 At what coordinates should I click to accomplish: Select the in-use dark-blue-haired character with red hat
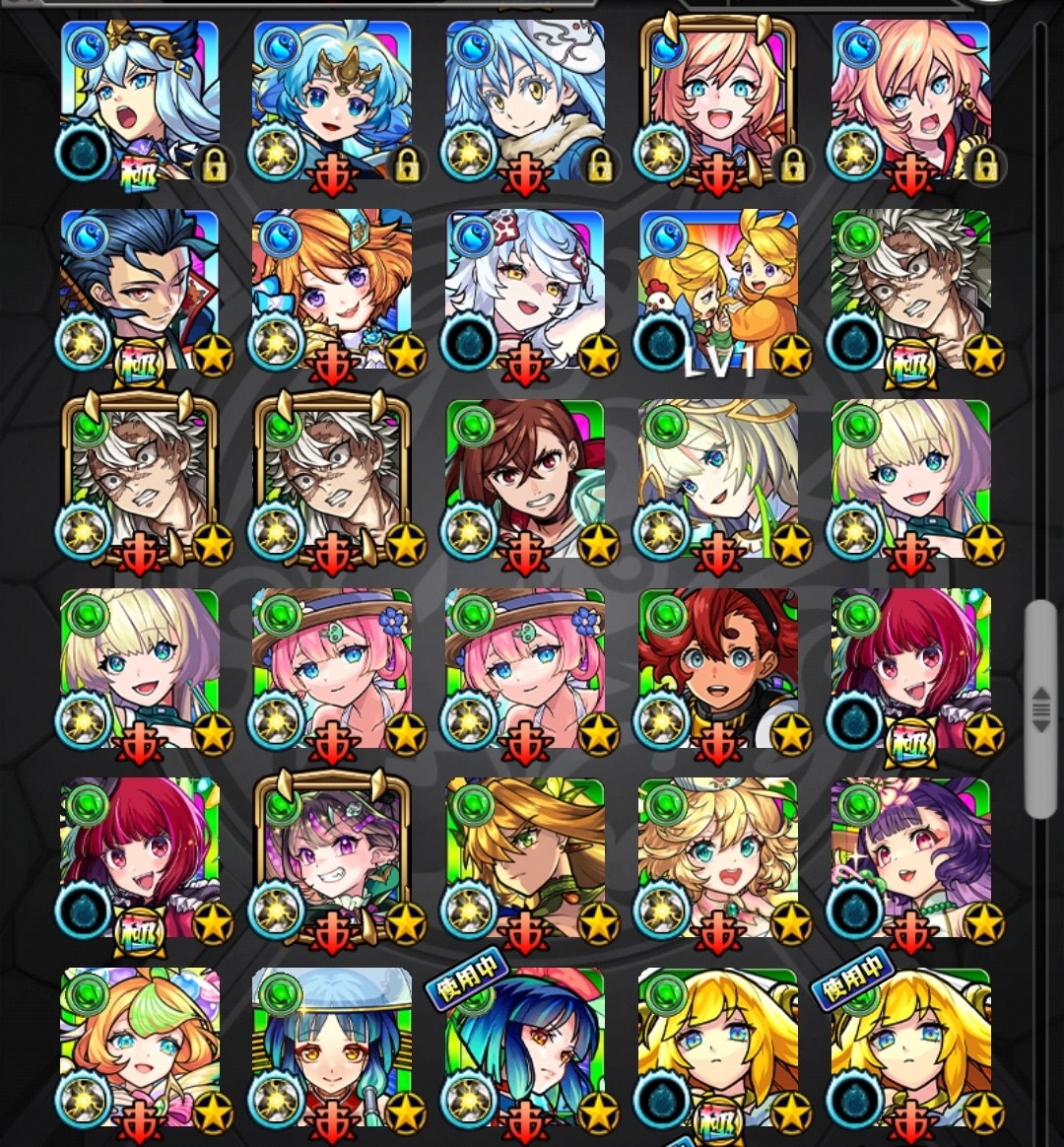coord(524,1046)
